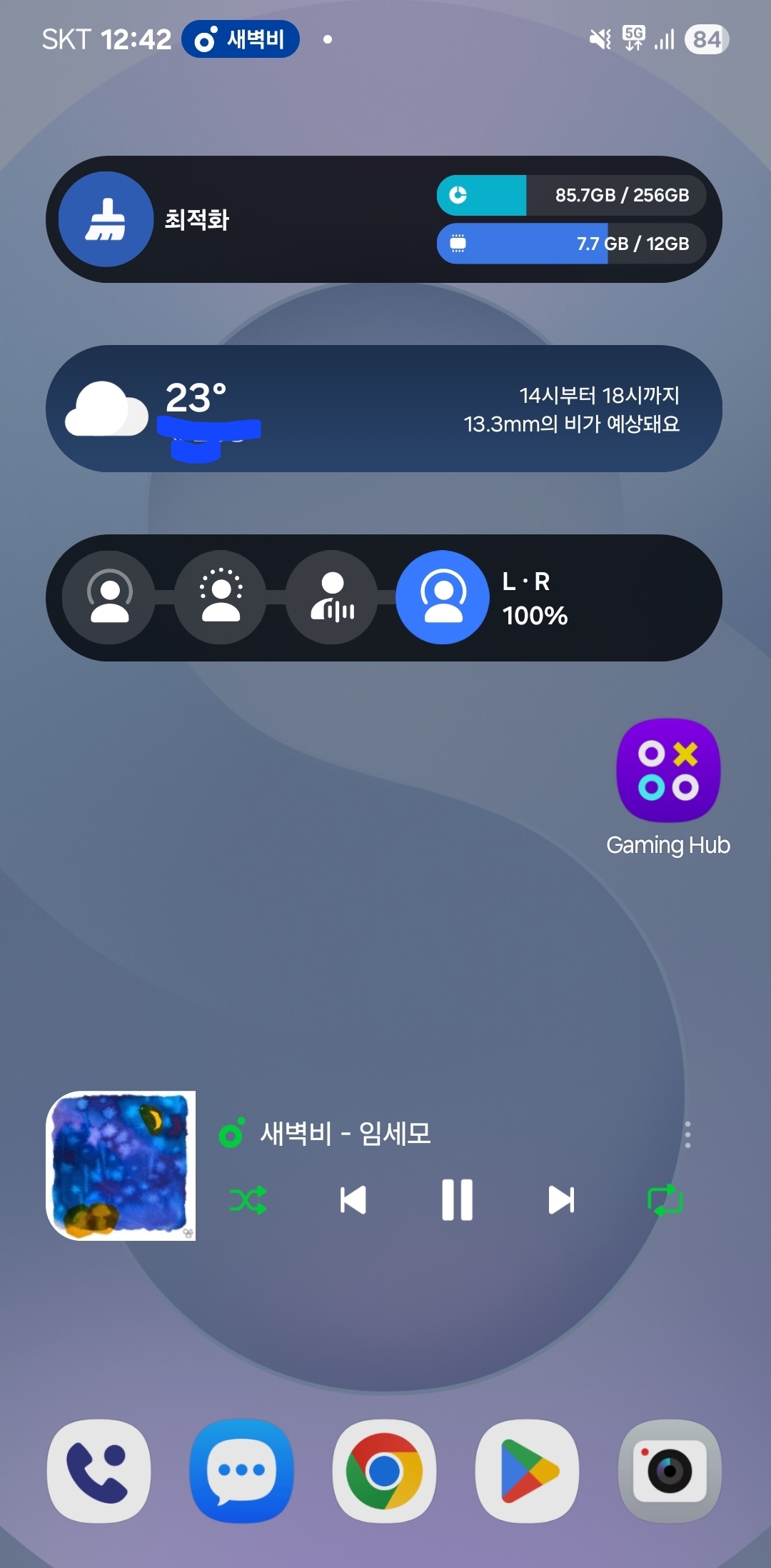Toggle repeat mode in the music widget

point(665,1200)
